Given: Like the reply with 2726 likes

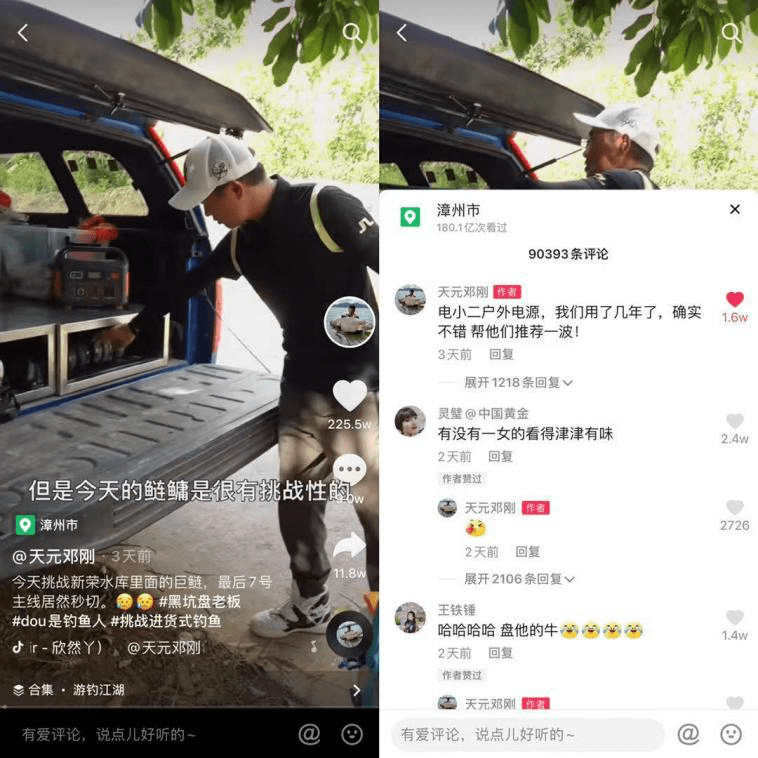Looking at the screenshot, I should coord(734,508).
